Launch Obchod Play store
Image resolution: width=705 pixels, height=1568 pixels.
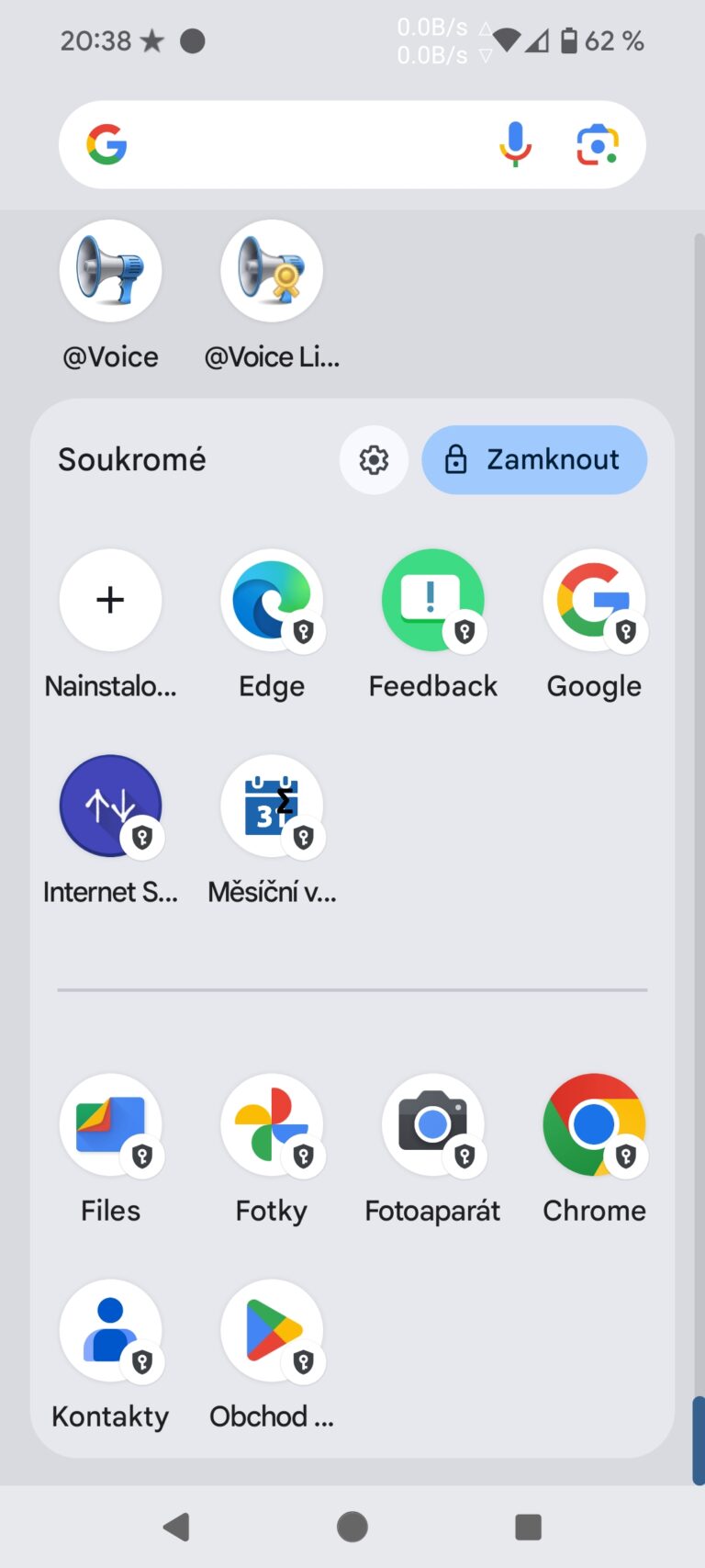click(272, 1331)
